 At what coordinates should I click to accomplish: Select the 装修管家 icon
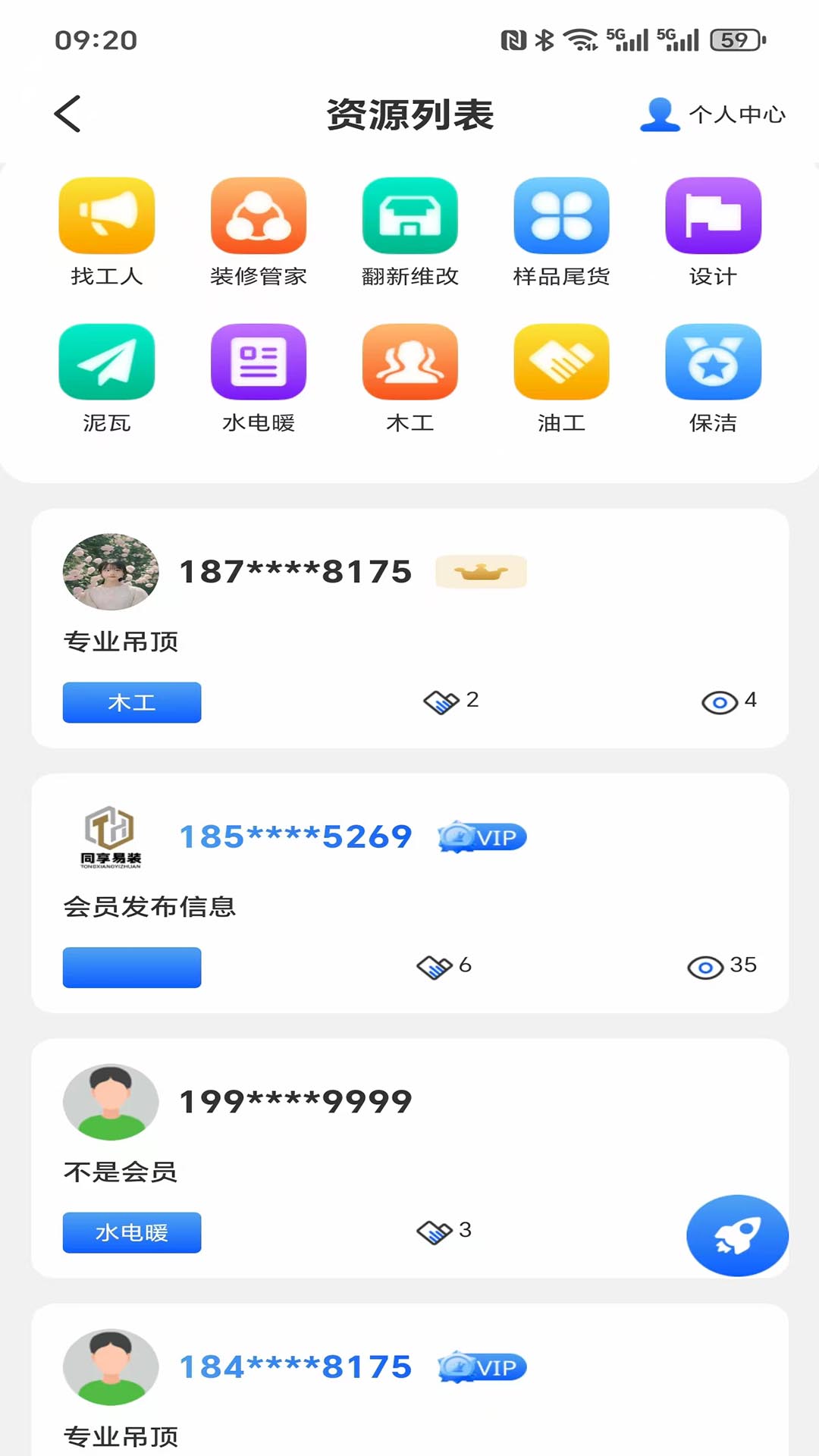pos(259,215)
